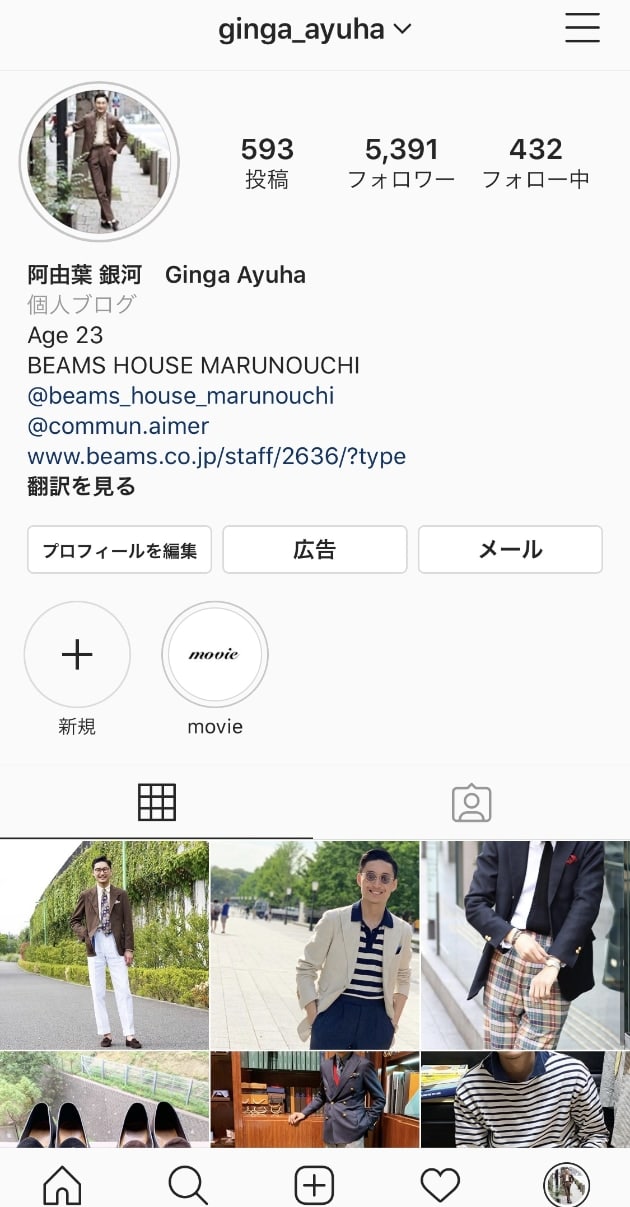Switch to the grid posts tab
This screenshot has height=1207, width=630.
pyautogui.click(x=157, y=802)
